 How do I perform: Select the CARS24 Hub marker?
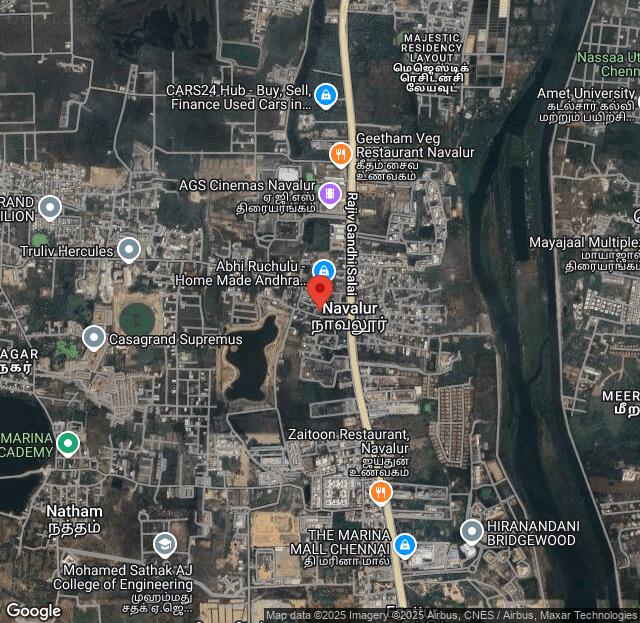click(x=325, y=96)
